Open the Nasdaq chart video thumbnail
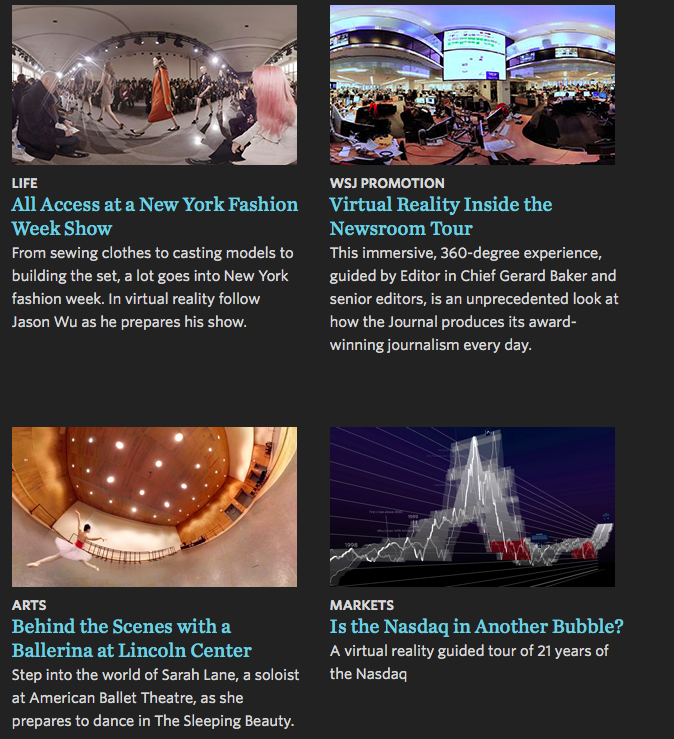 tap(472, 507)
